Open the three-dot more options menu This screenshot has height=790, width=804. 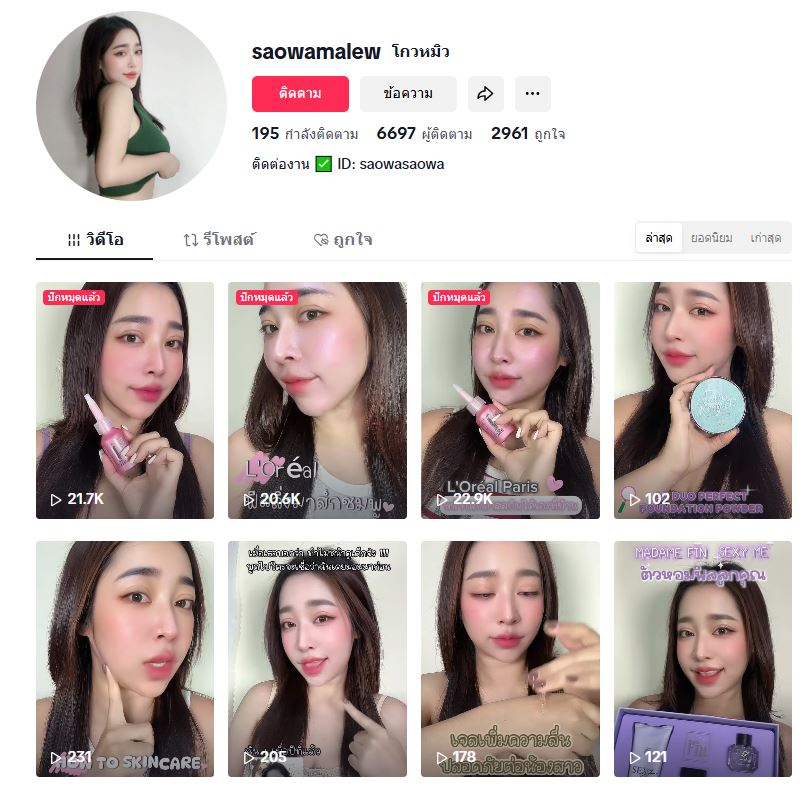tap(532, 94)
